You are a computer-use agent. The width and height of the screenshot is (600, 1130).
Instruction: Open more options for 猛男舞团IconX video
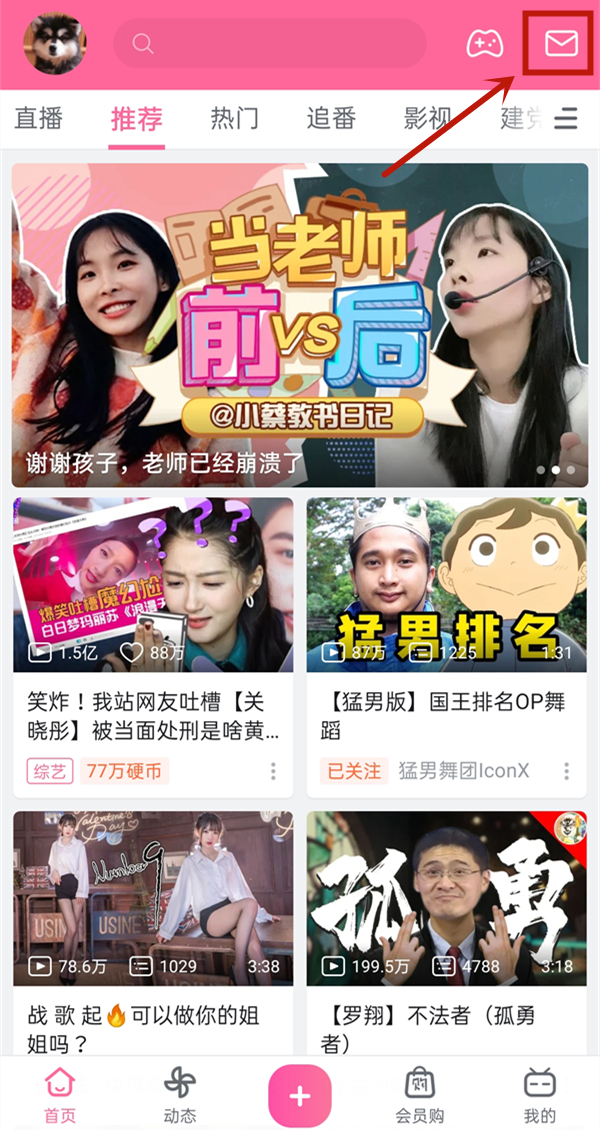click(x=566, y=771)
